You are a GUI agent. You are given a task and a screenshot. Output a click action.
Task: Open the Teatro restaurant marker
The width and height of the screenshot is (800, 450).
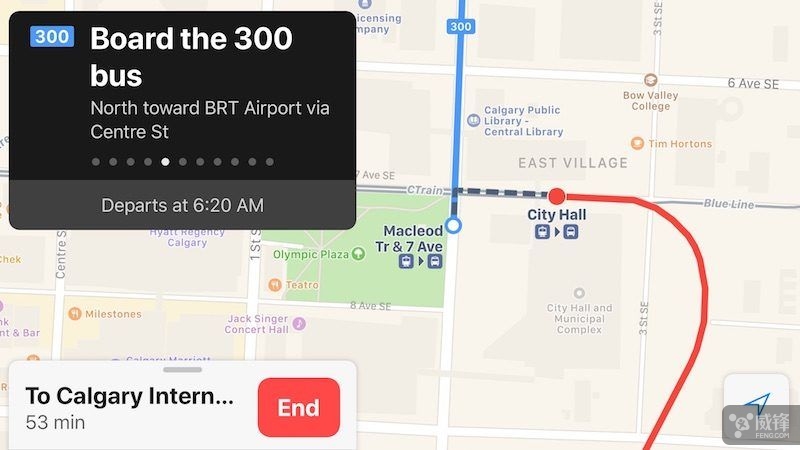click(x=276, y=284)
